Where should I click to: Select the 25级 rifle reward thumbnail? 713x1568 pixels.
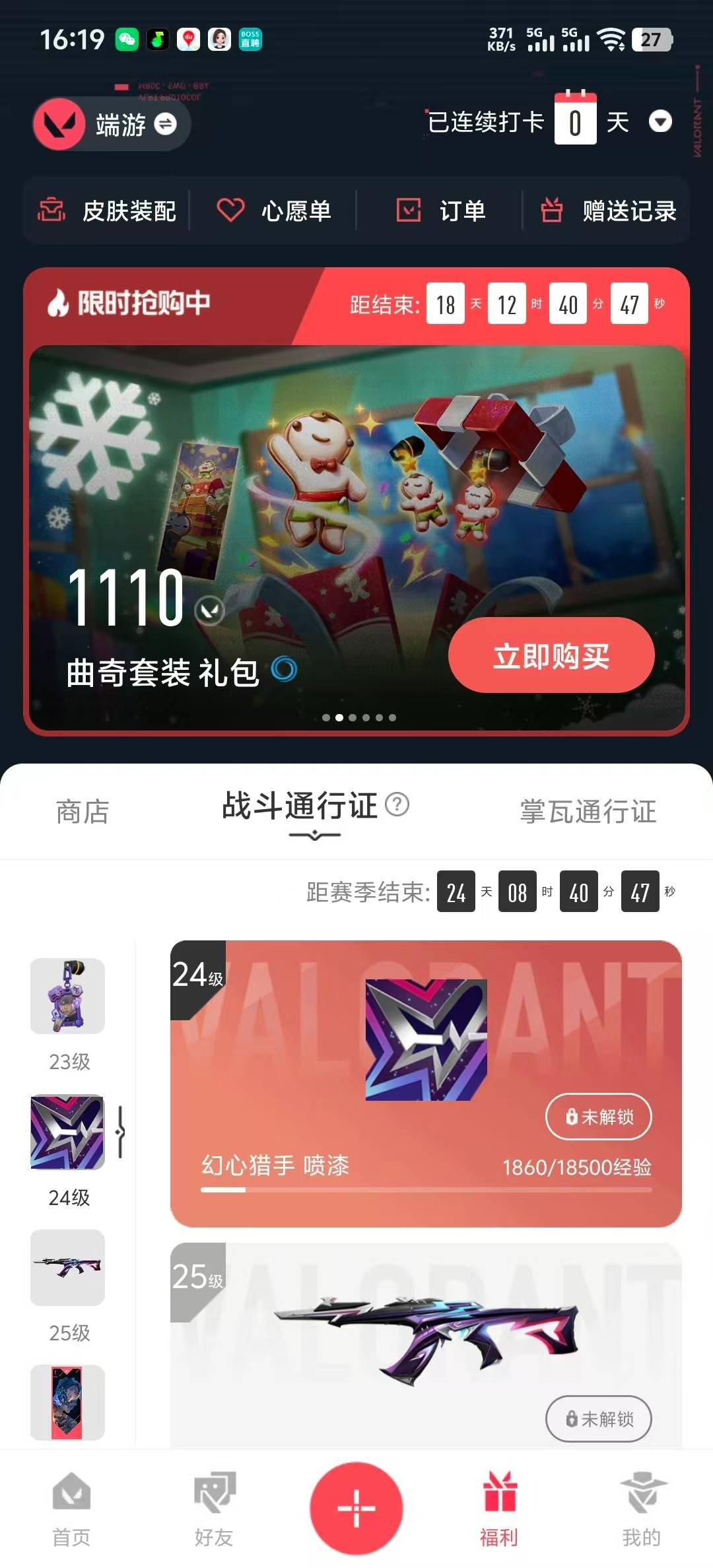pyautogui.click(x=68, y=1267)
